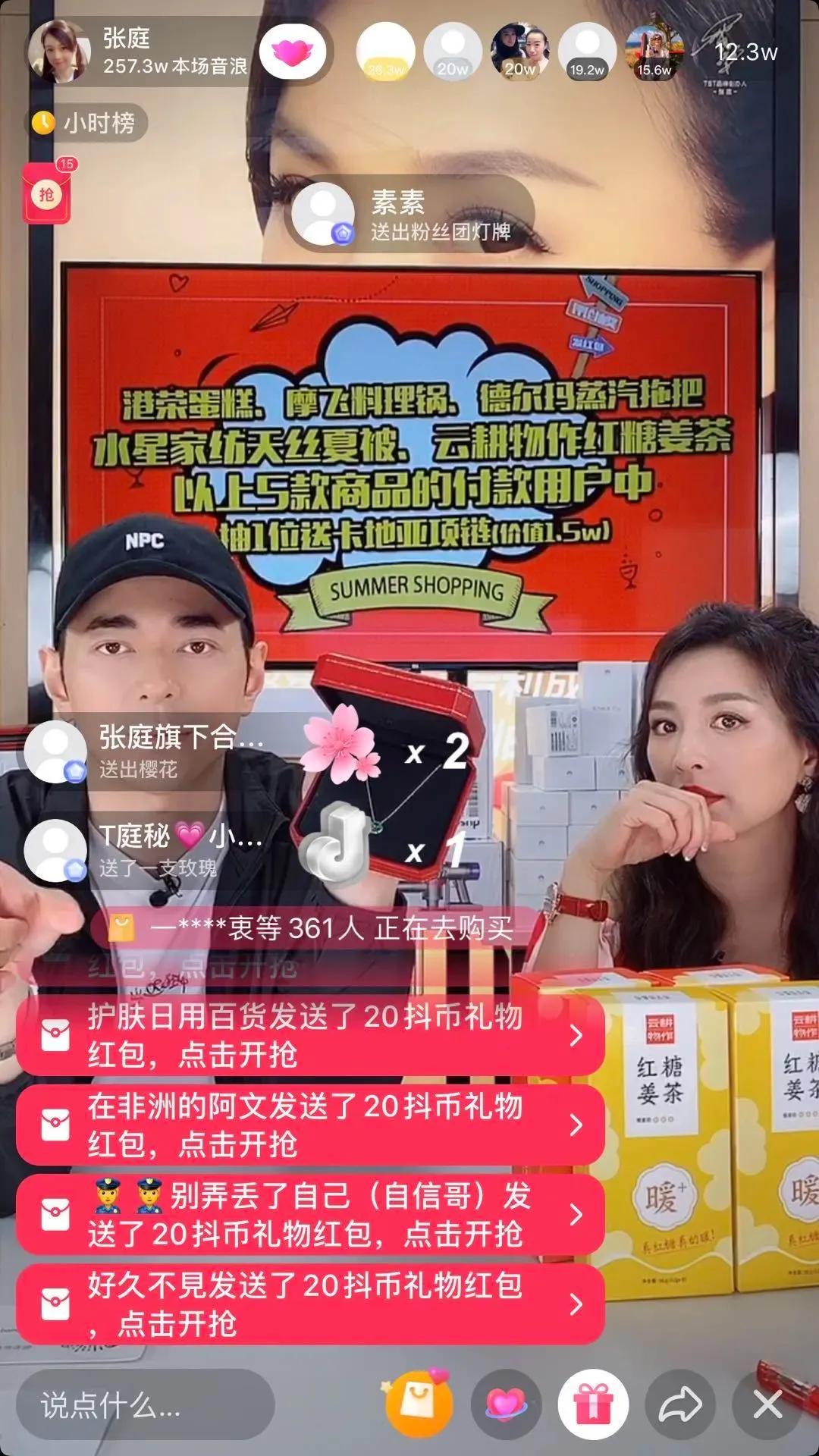819x1456 pixels.
Task: Open the 12.3w viewer count list
Action: 745,52
